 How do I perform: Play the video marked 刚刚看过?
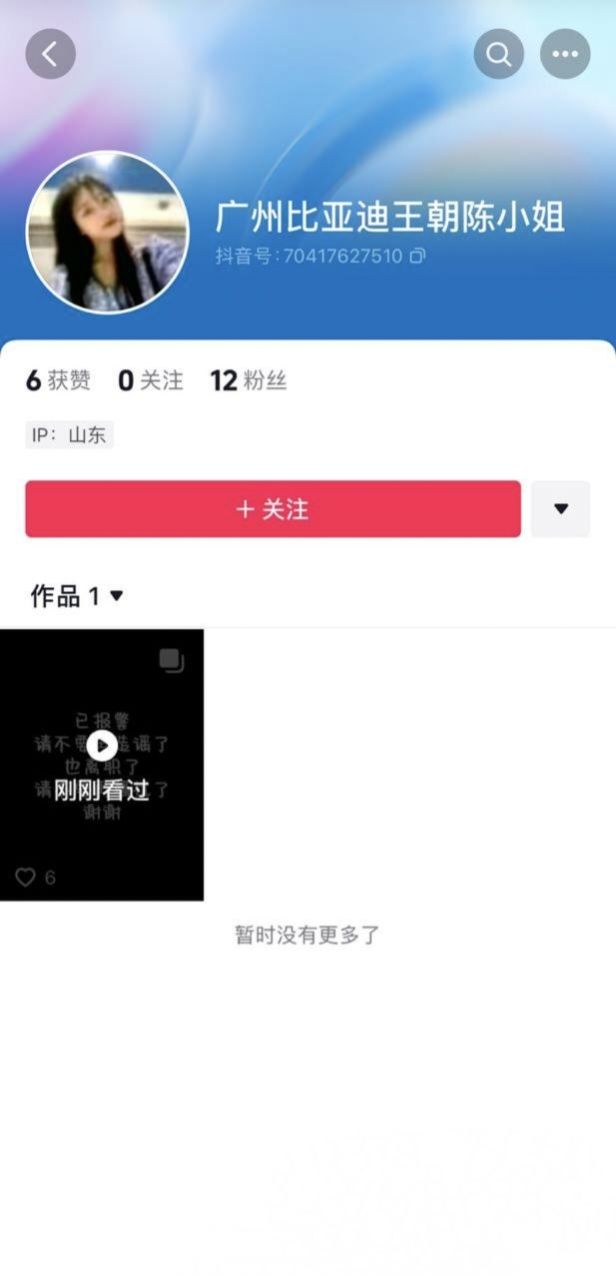point(101,765)
